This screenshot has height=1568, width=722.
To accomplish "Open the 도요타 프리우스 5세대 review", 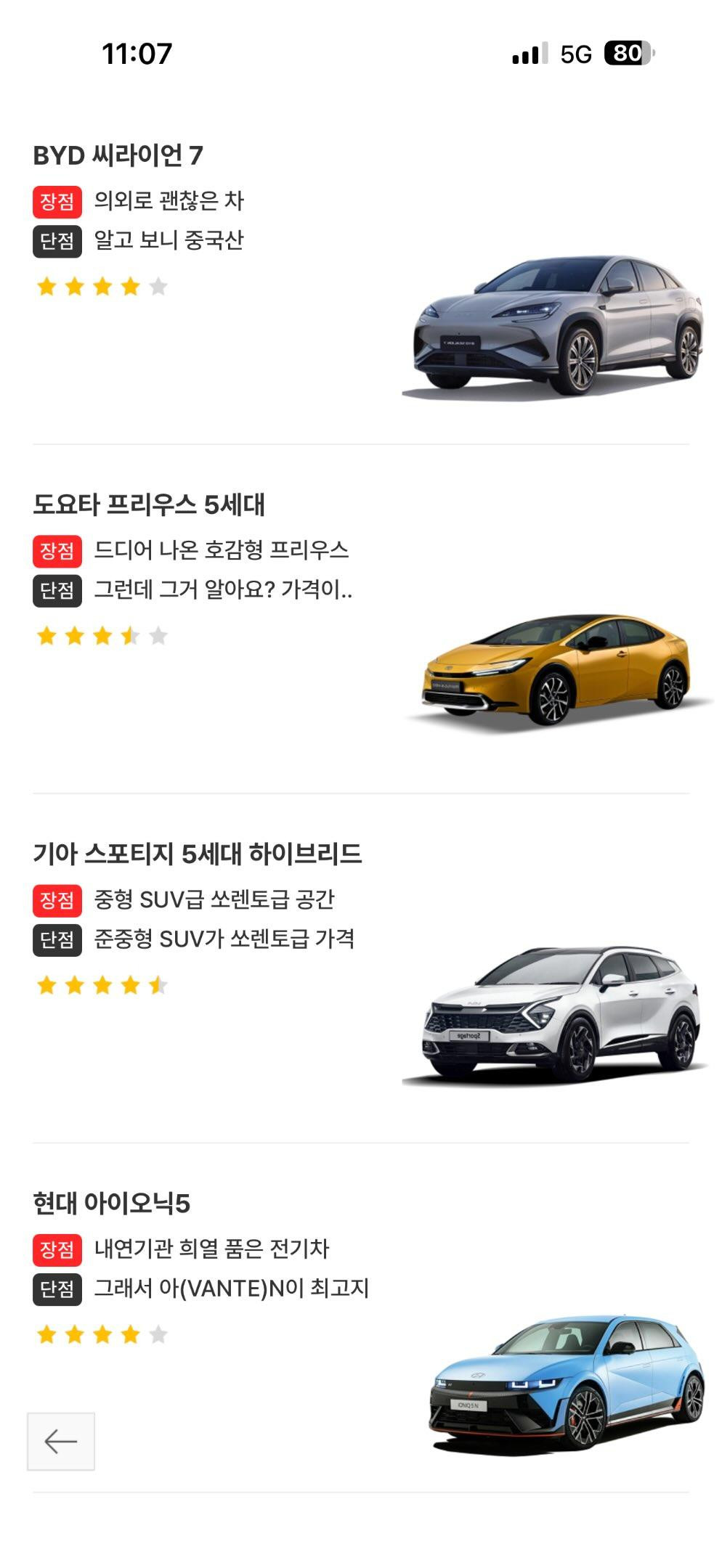I will pos(149,505).
